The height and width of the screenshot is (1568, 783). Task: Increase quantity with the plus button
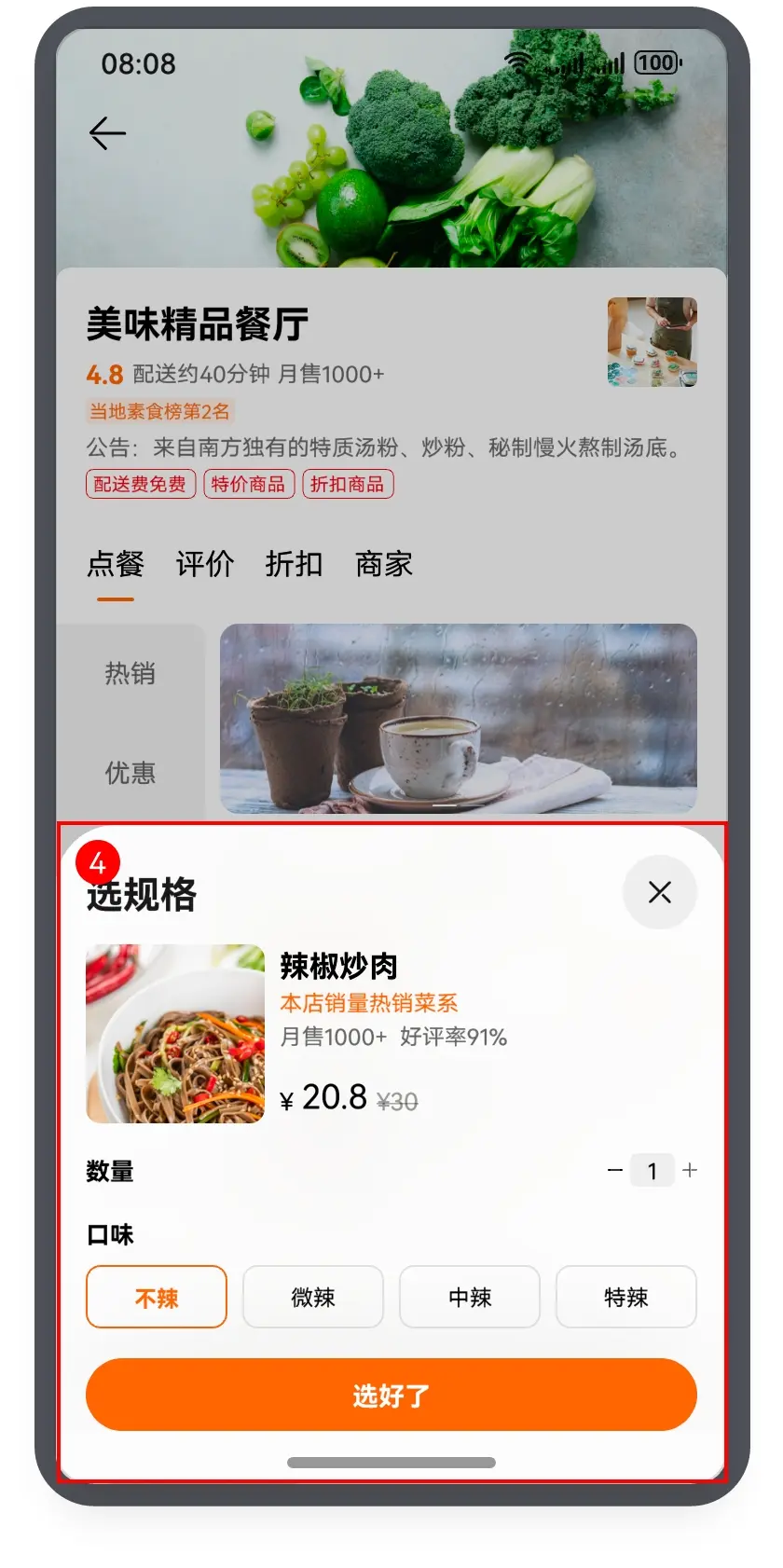pos(690,1170)
